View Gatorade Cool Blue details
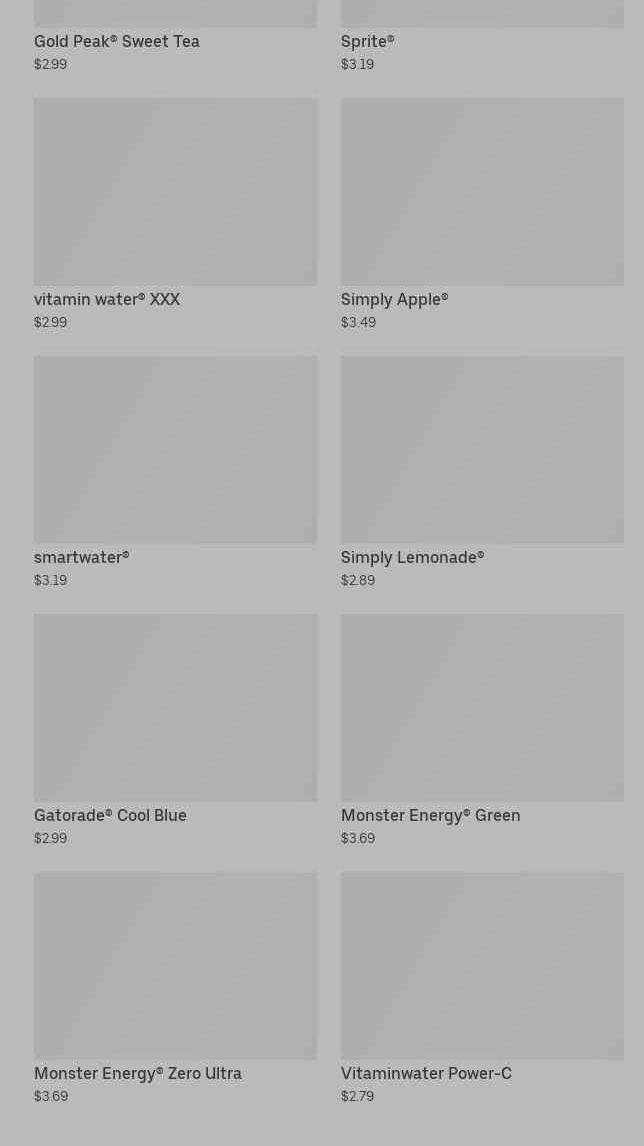 coord(175,708)
